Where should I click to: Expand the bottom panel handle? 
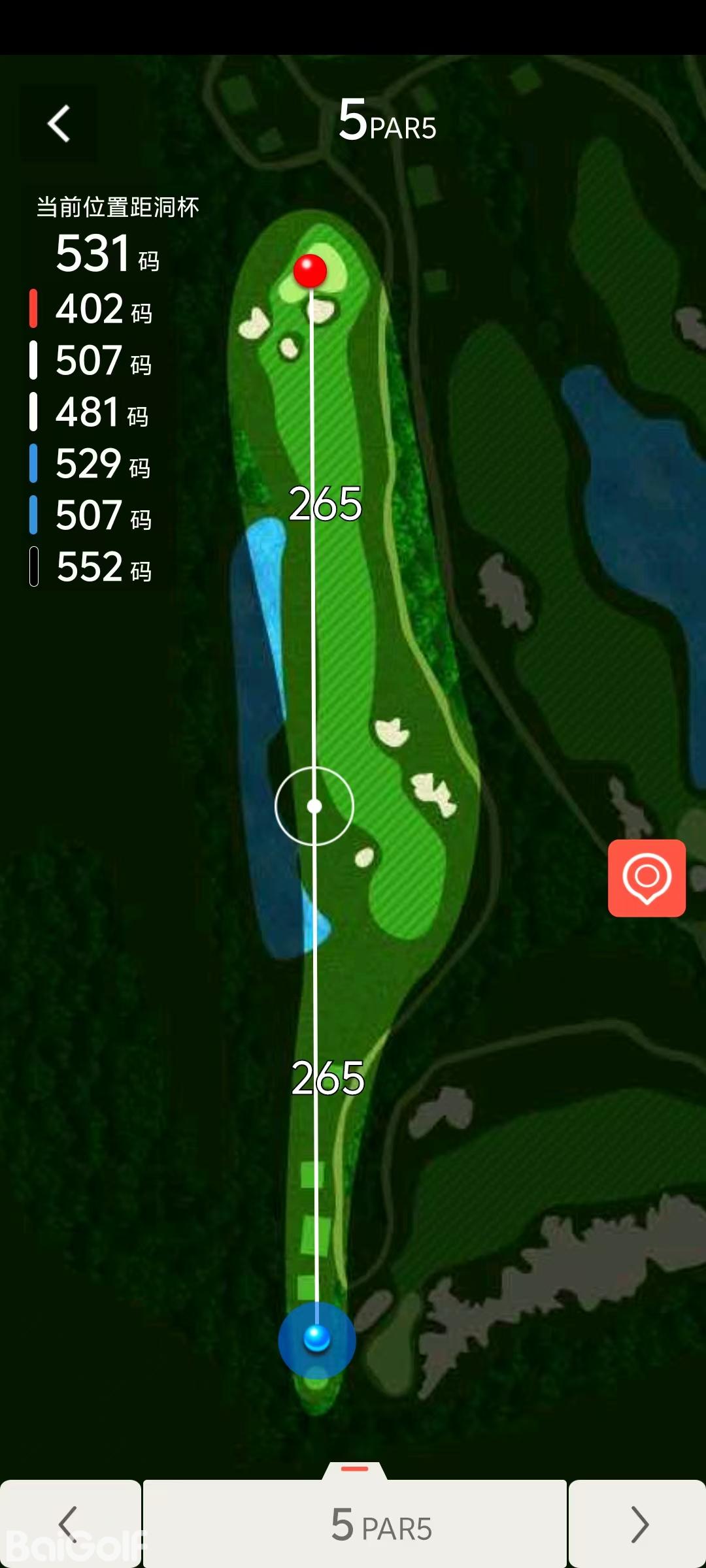355,1470
